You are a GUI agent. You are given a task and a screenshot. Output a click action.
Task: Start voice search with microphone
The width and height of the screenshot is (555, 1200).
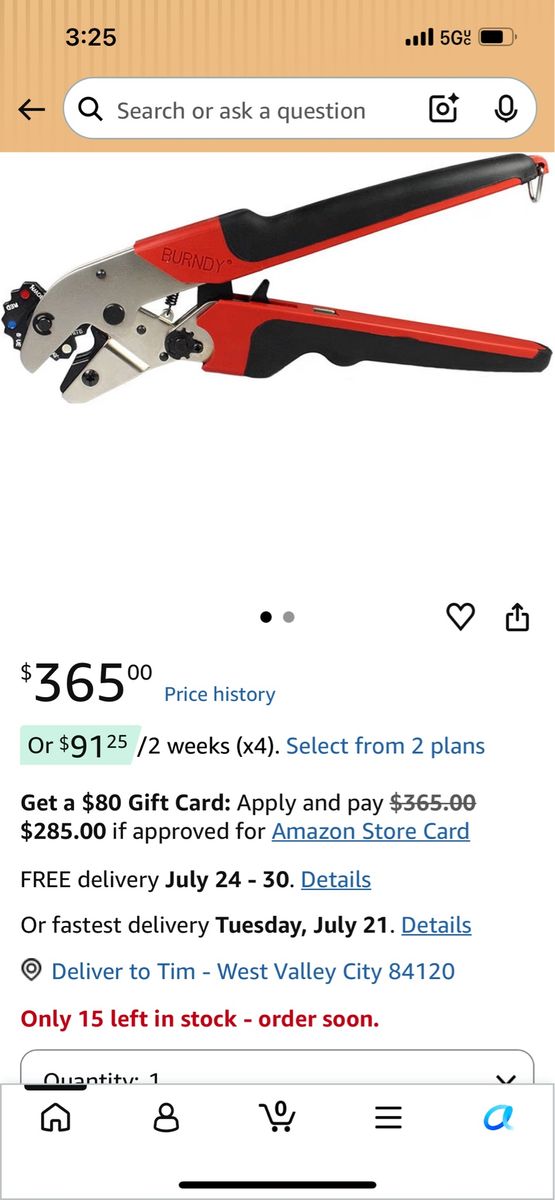tap(506, 110)
